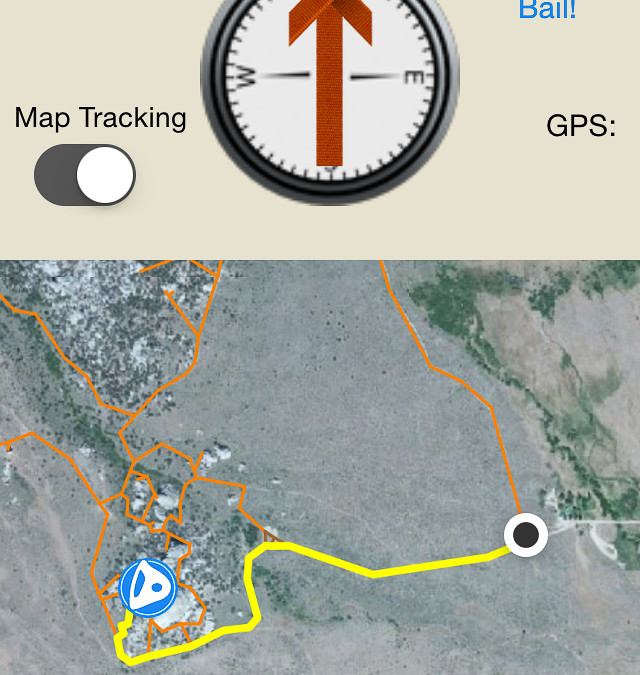Tap the blue current-location marker on map
The width and height of the screenshot is (640, 675).
click(x=148, y=587)
